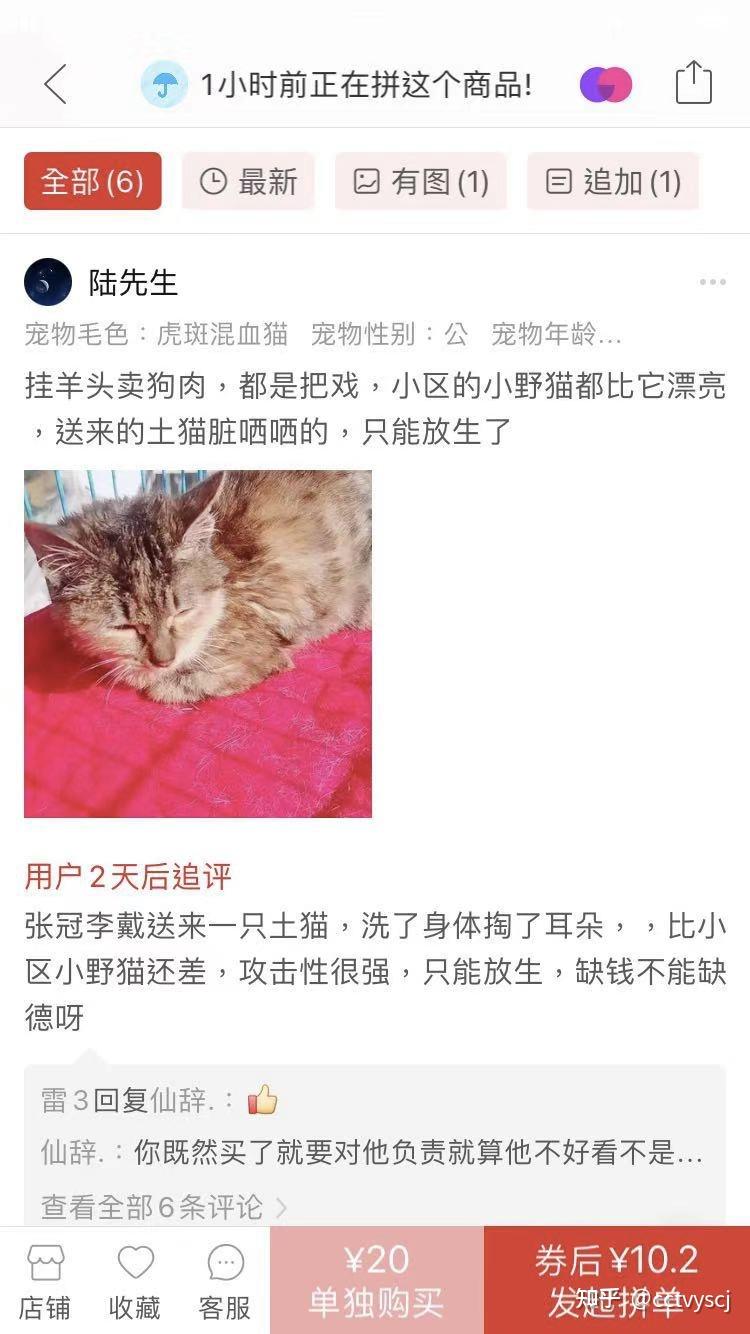The image size is (750, 1334).
Task: Go back using the arrow
Action: tap(56, 84)
